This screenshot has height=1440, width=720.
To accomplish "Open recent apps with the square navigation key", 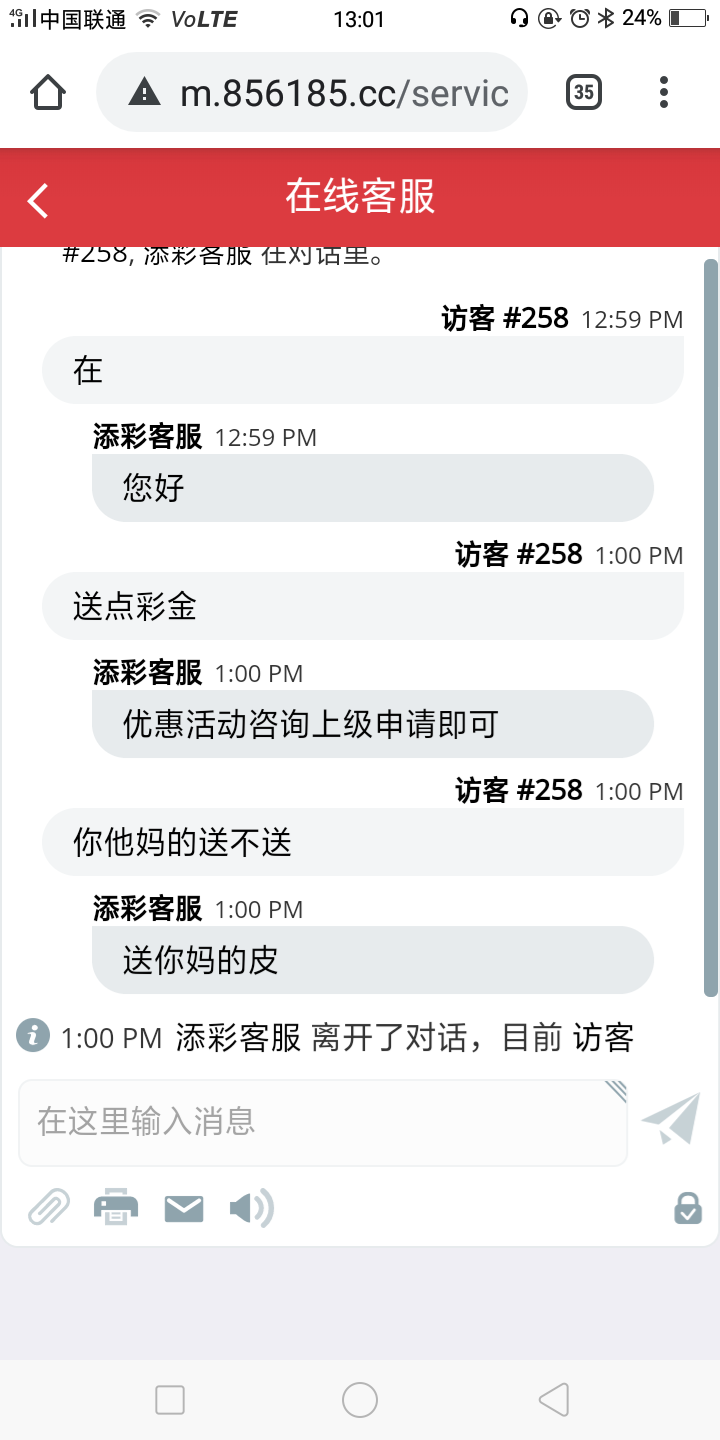I will (169, 1399).
